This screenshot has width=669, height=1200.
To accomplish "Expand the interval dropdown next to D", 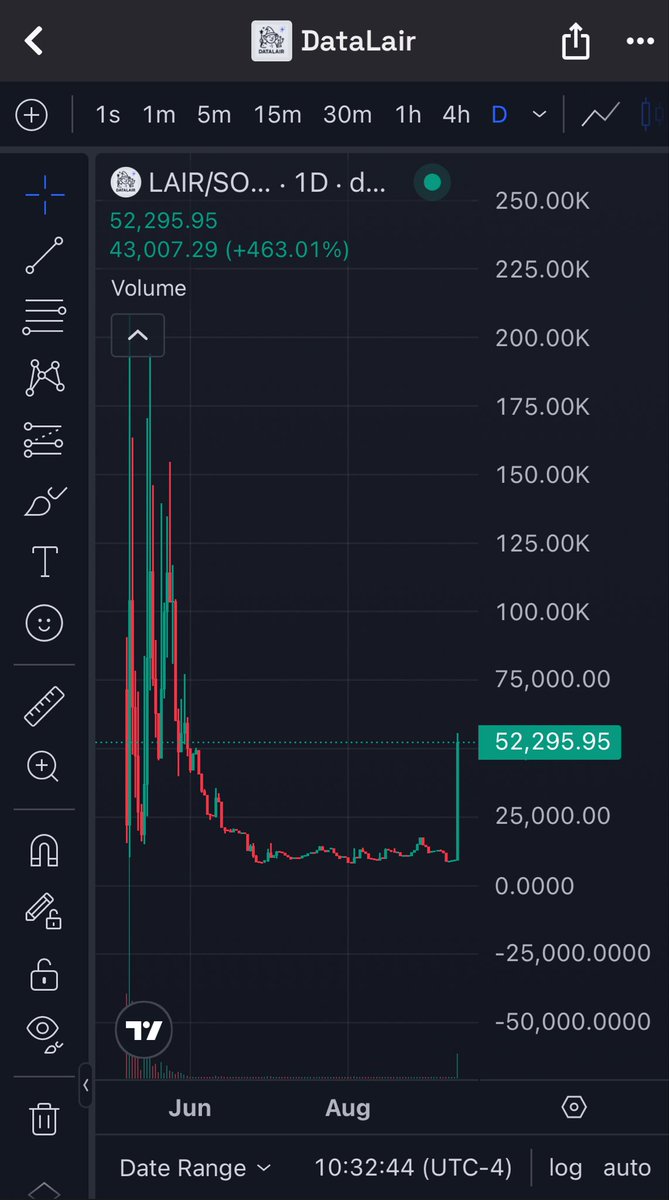I will point(539,115).
